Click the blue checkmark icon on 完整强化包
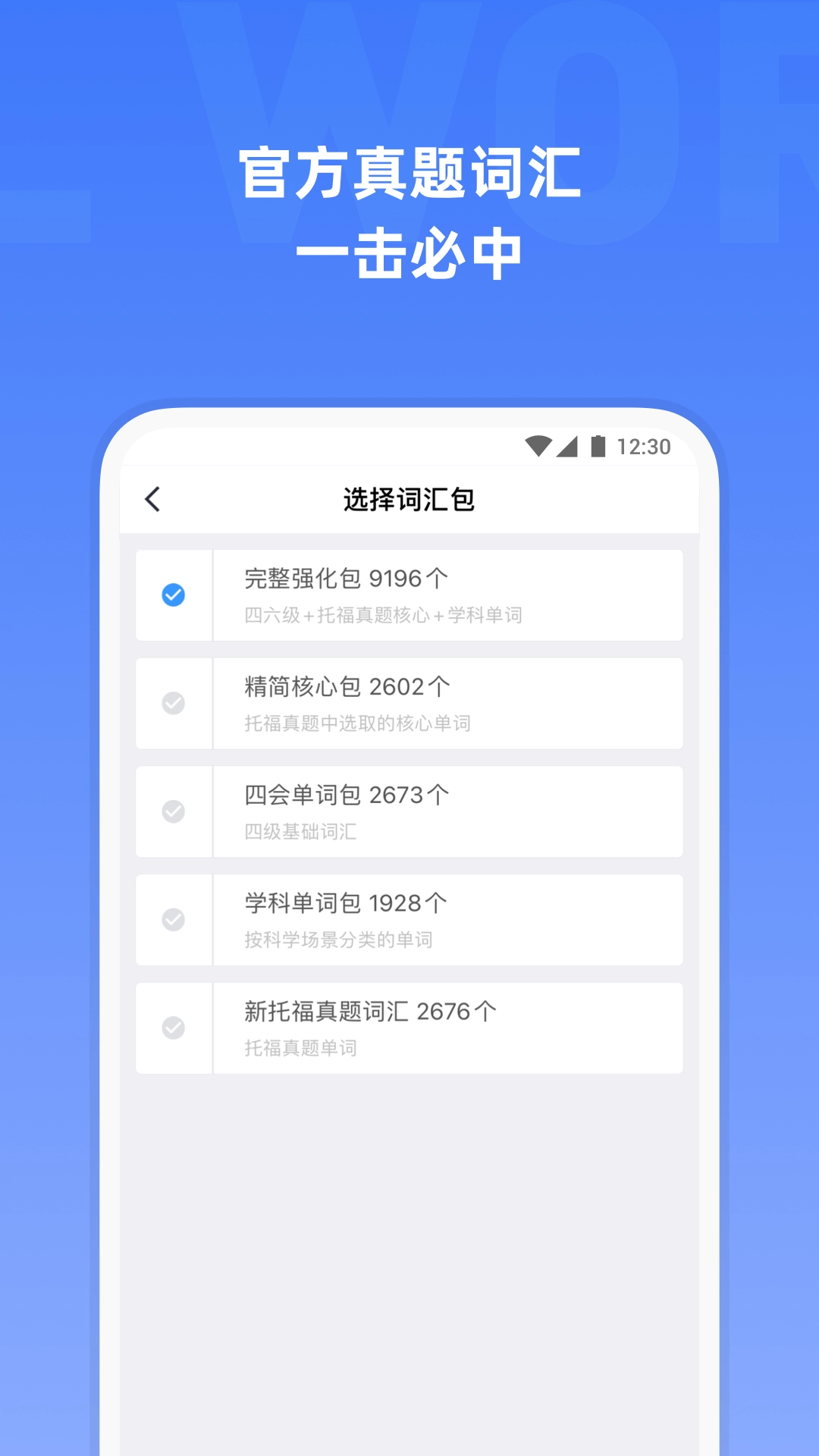819x1456 pixels. [174, 595]
